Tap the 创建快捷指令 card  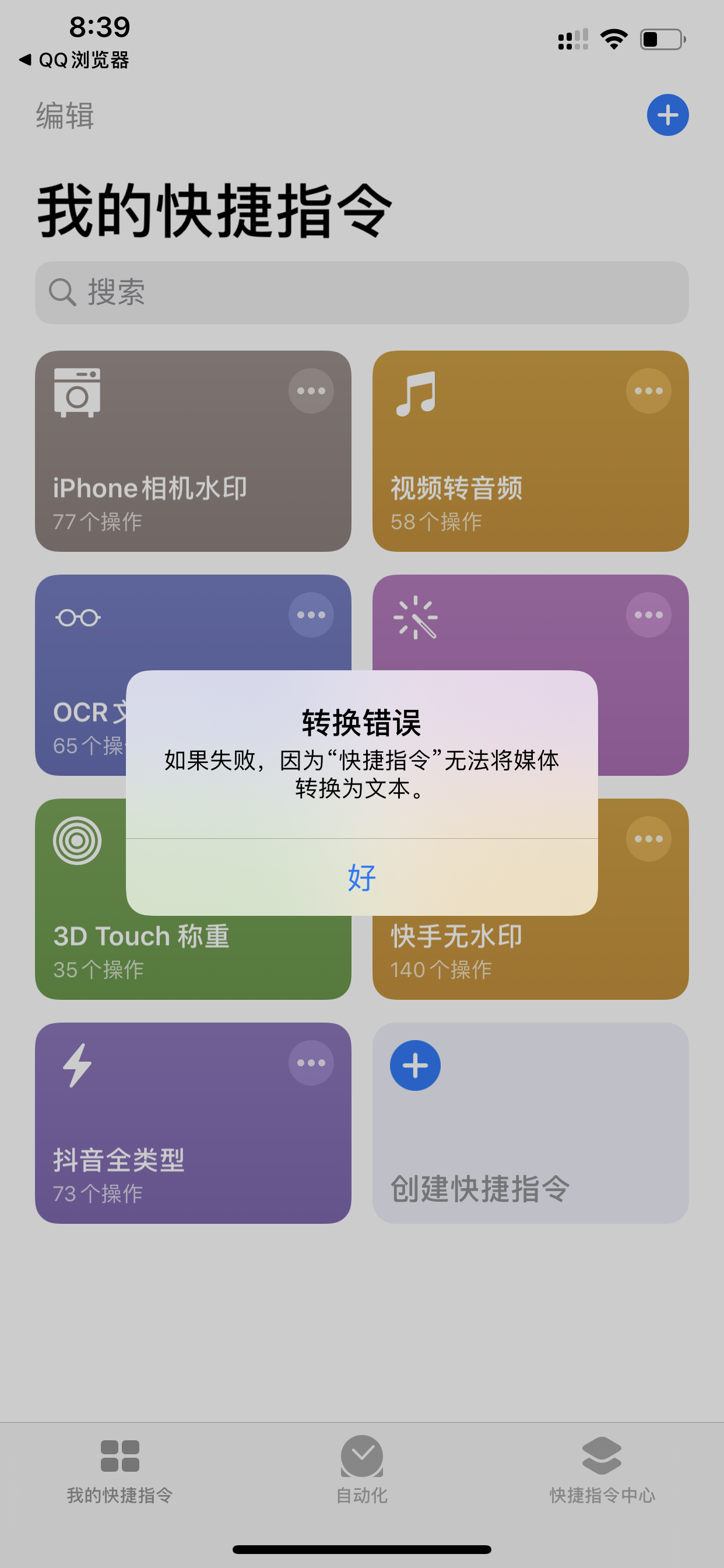[530, 1123]
